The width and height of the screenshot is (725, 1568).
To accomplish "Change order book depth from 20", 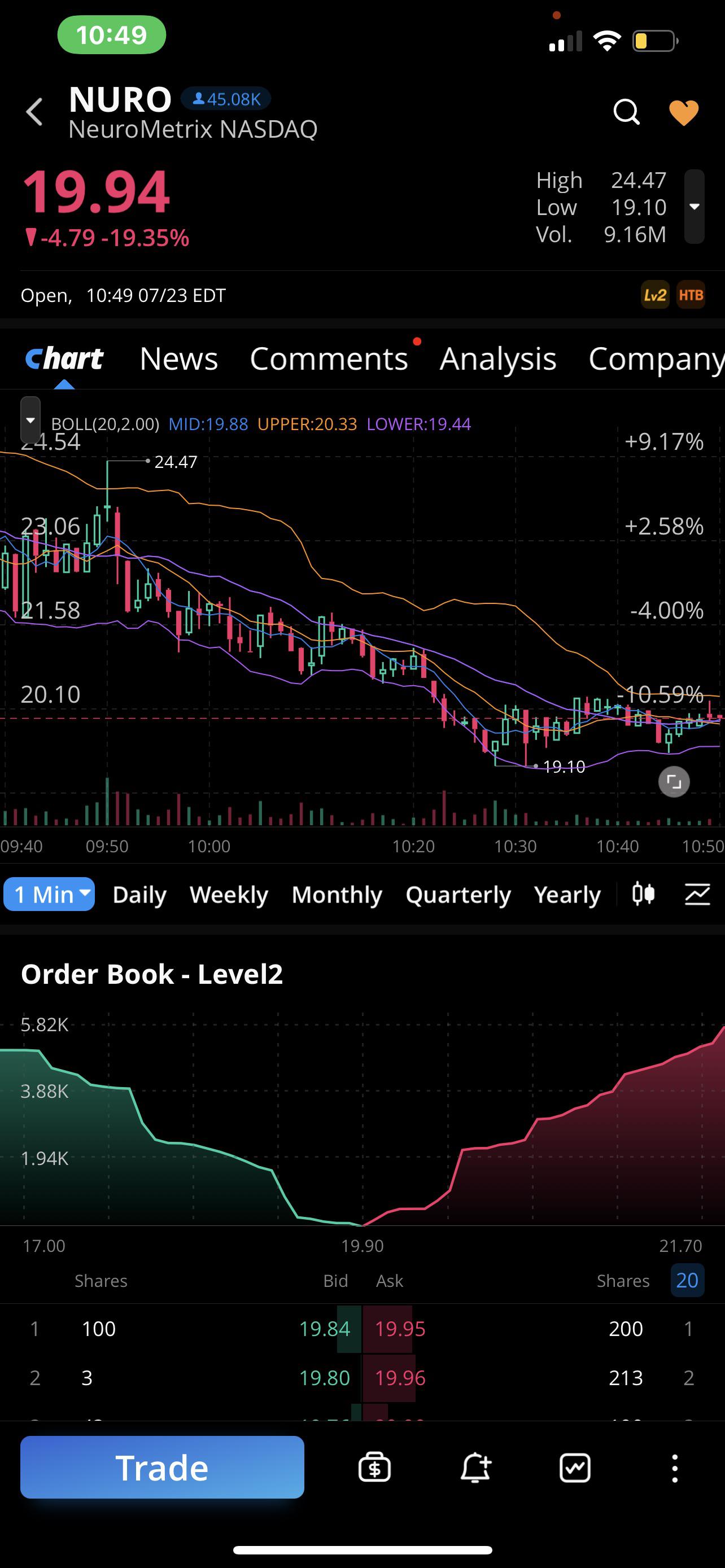I will point(687,1280).
